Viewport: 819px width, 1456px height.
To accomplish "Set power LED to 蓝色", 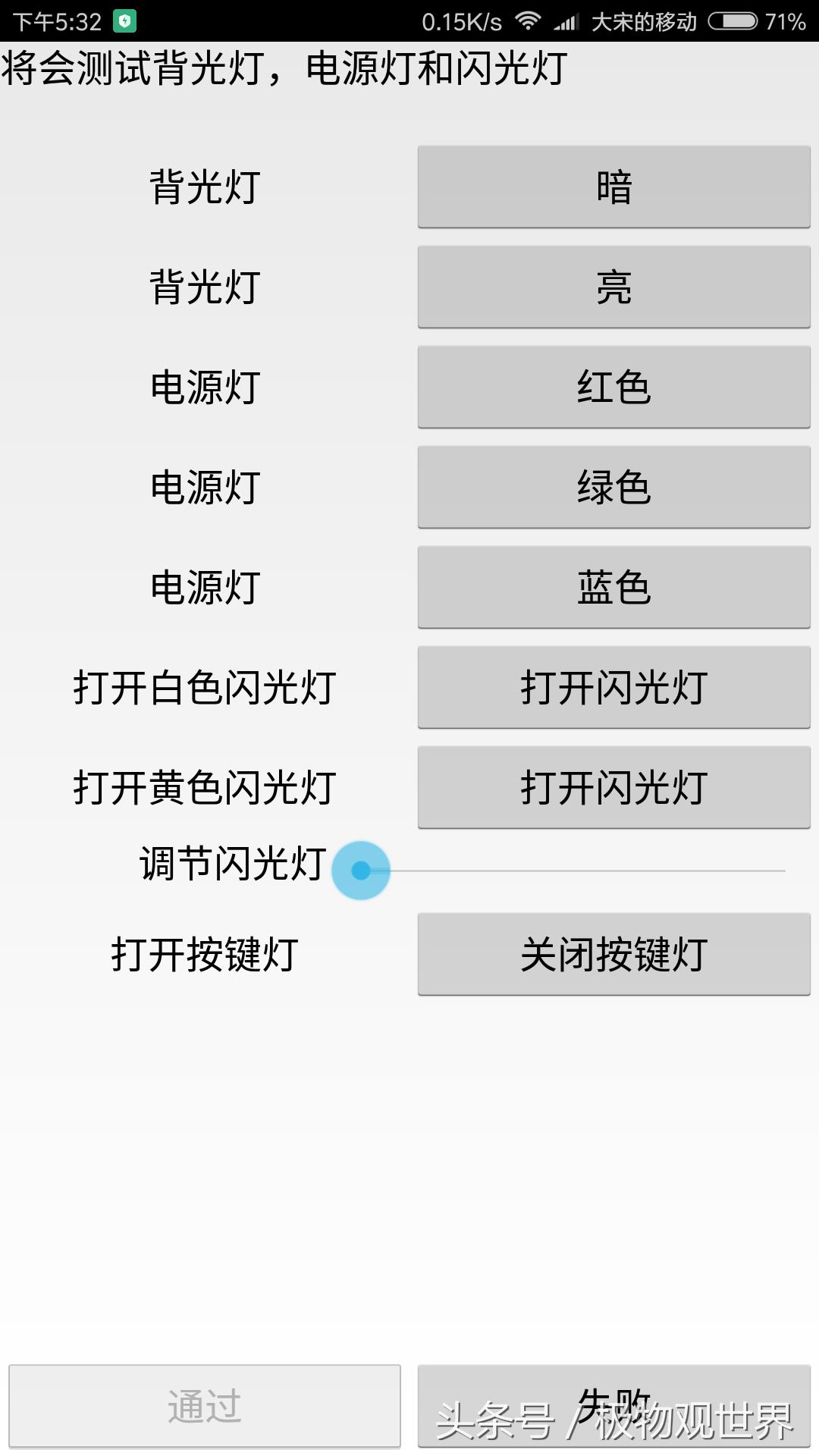I will 614,587.
